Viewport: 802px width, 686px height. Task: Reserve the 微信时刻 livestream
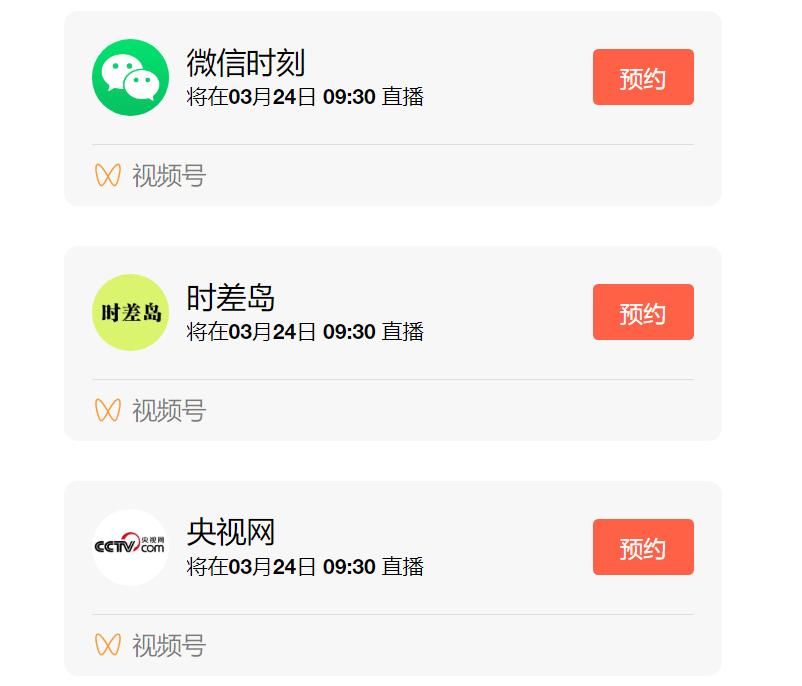pos(642,78)
